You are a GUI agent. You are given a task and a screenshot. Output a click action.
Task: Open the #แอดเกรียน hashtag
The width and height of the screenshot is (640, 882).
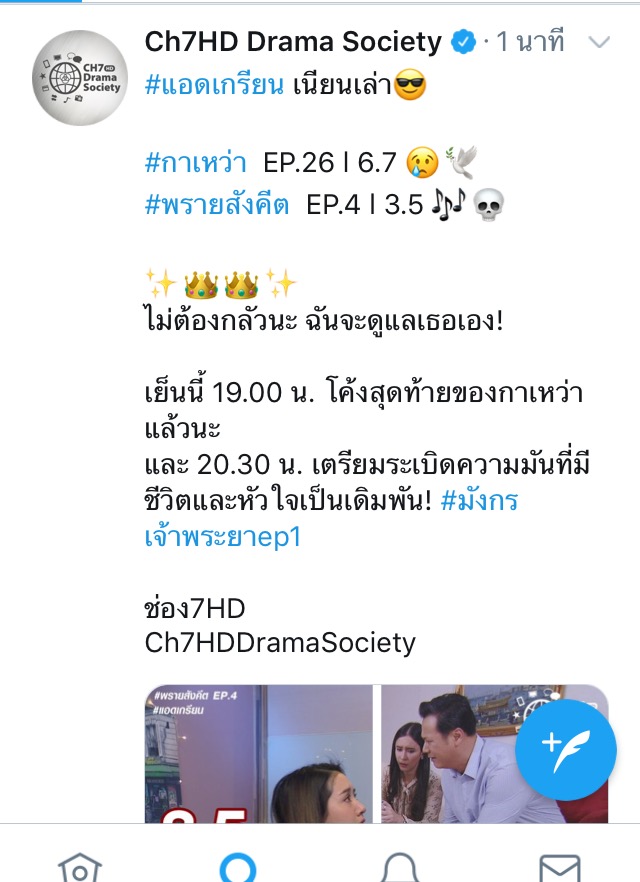(214, 86)
